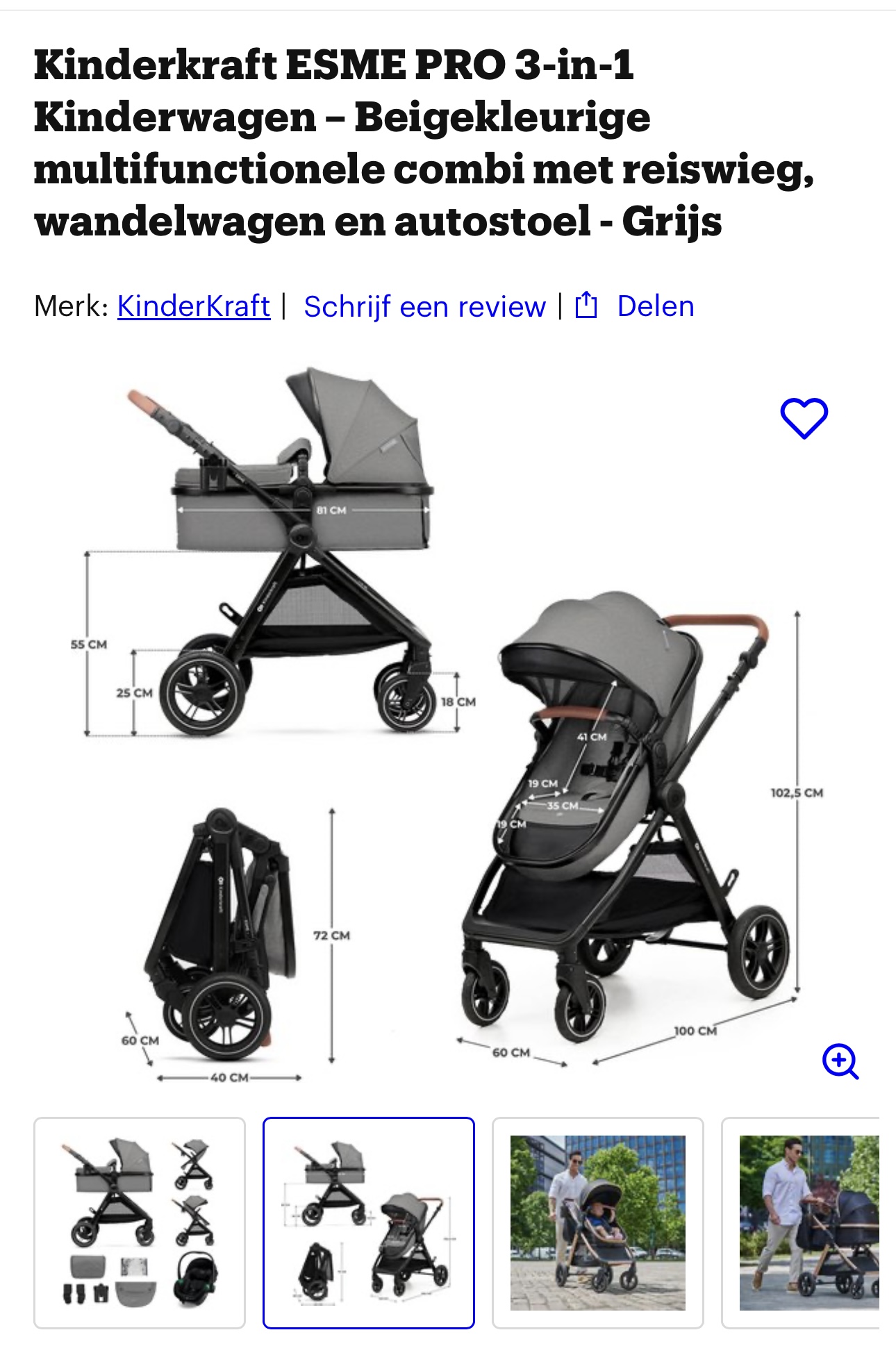
Task: Add stroller to wishlist with heart icon
Action: point(804,418)
